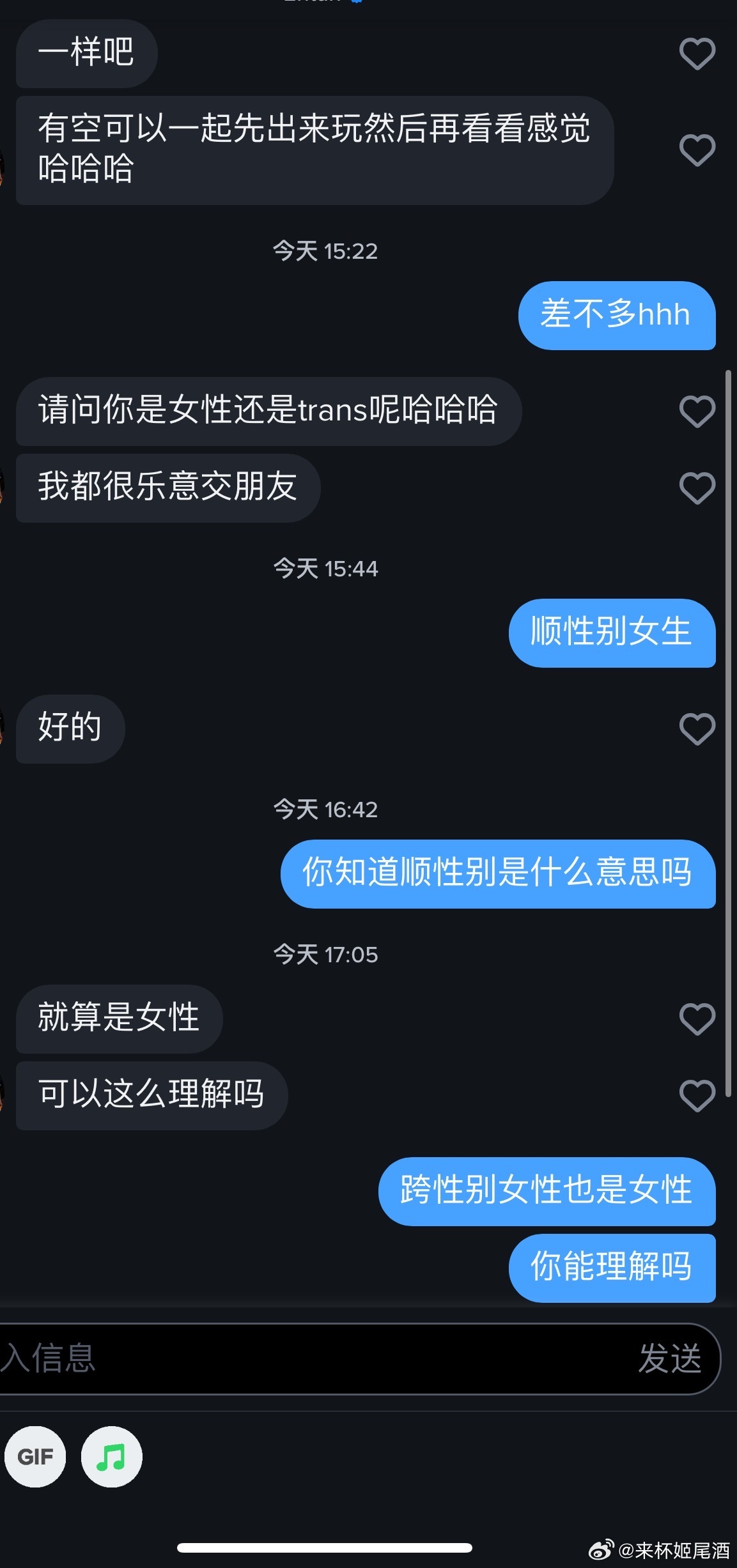
Task: Focus the message input field
Action: (307, 1358)
